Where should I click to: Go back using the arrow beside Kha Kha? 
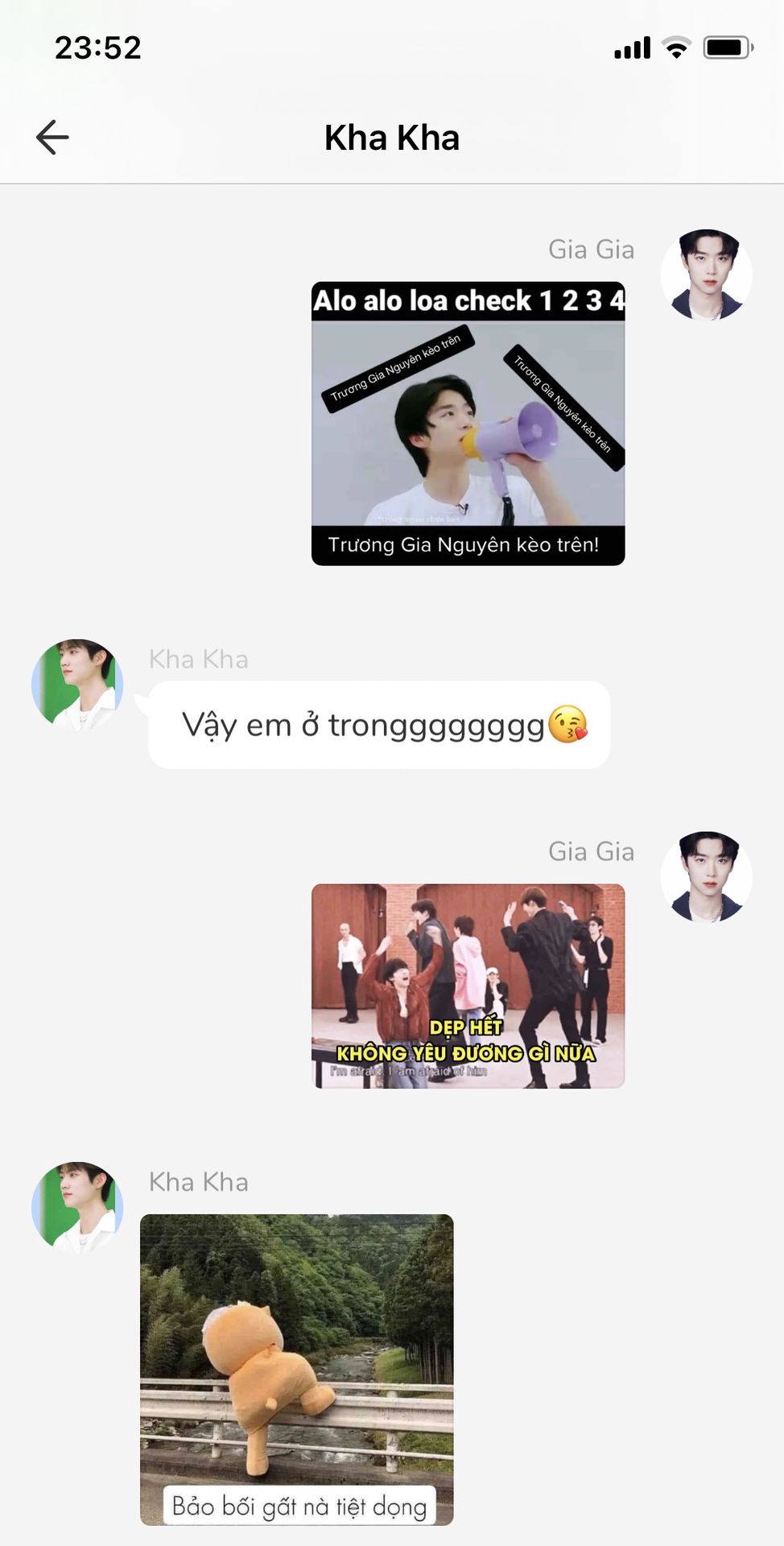click(x=53, y=137)
